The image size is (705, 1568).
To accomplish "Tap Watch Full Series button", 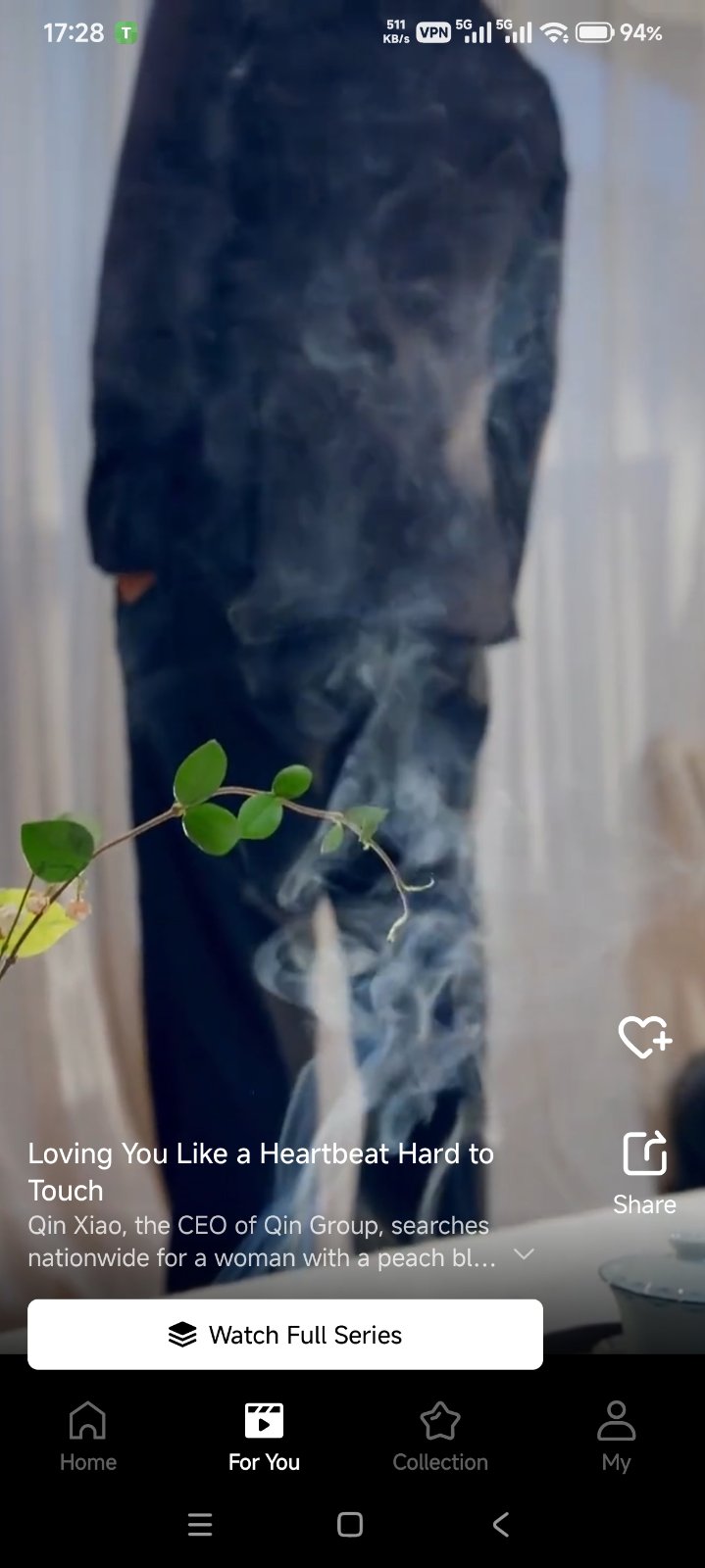I will [x=285, y=1335].
